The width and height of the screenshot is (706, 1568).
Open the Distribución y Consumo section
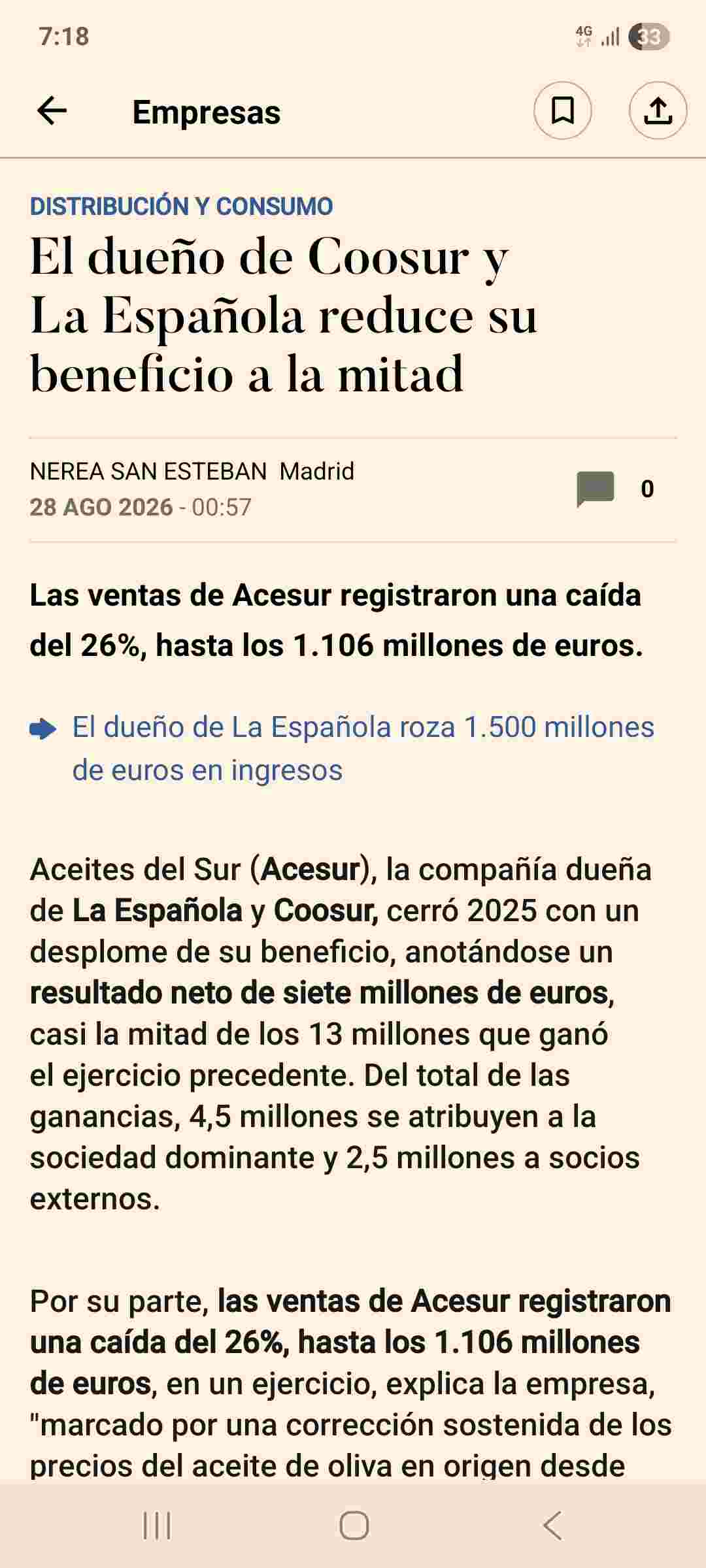point(182,206)
